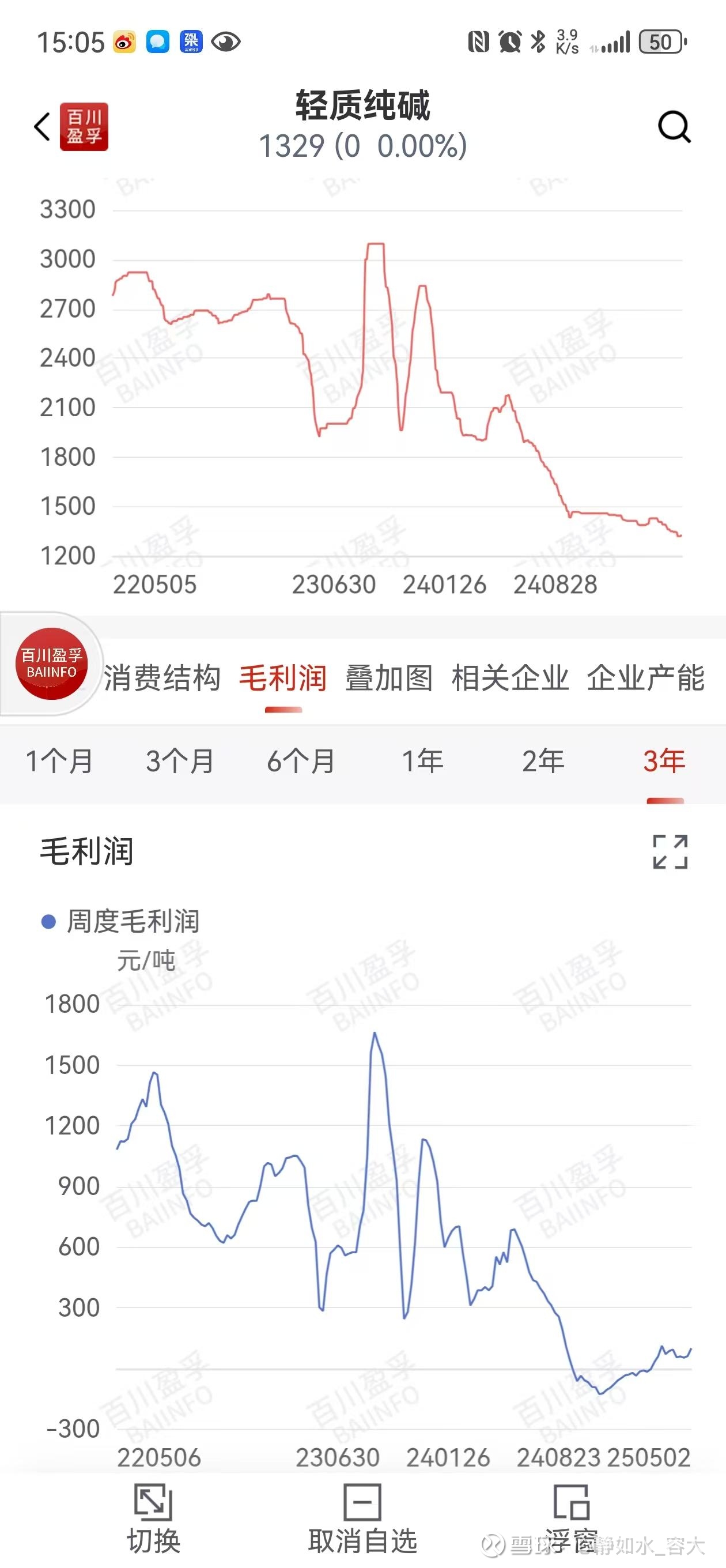
Task: Switch to the 相关企业 tab
Action: coord(510,677)
